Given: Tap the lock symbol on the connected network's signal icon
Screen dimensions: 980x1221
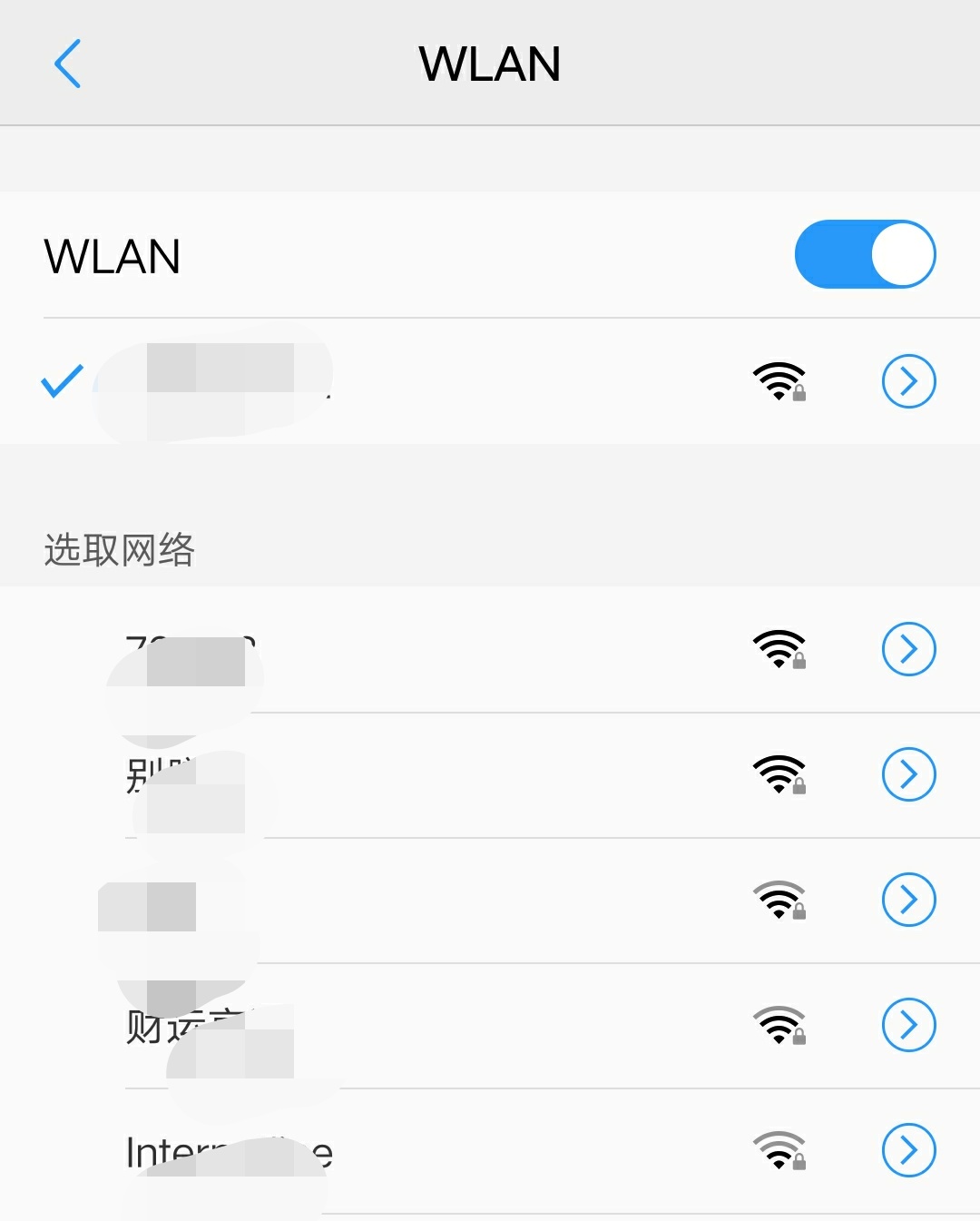Looking at the screenshot, I should [801, 393].
